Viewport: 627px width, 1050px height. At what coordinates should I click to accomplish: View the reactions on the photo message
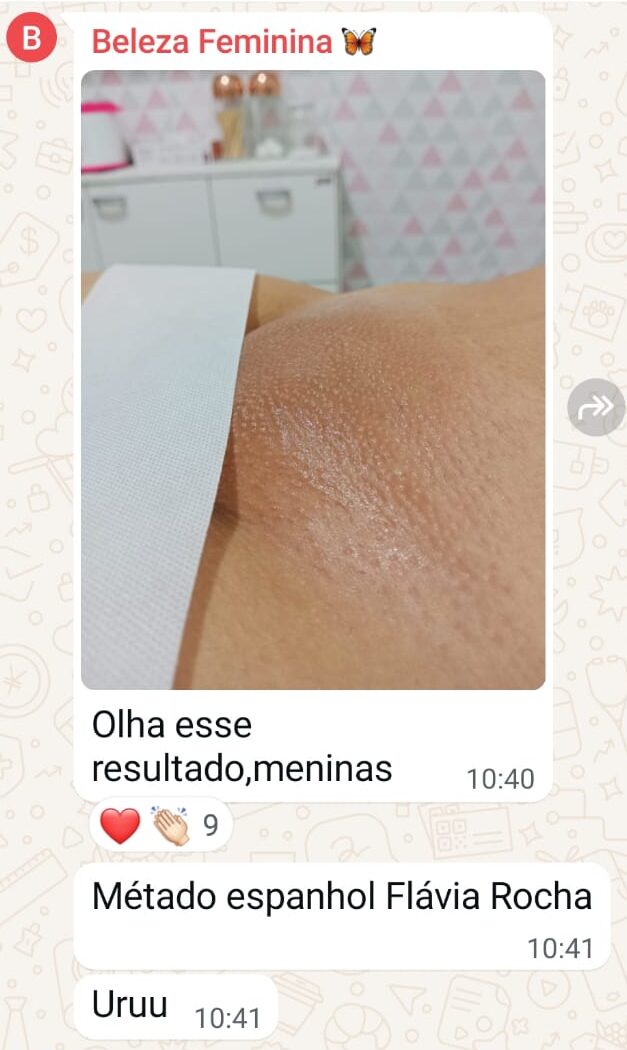[160, 826]
